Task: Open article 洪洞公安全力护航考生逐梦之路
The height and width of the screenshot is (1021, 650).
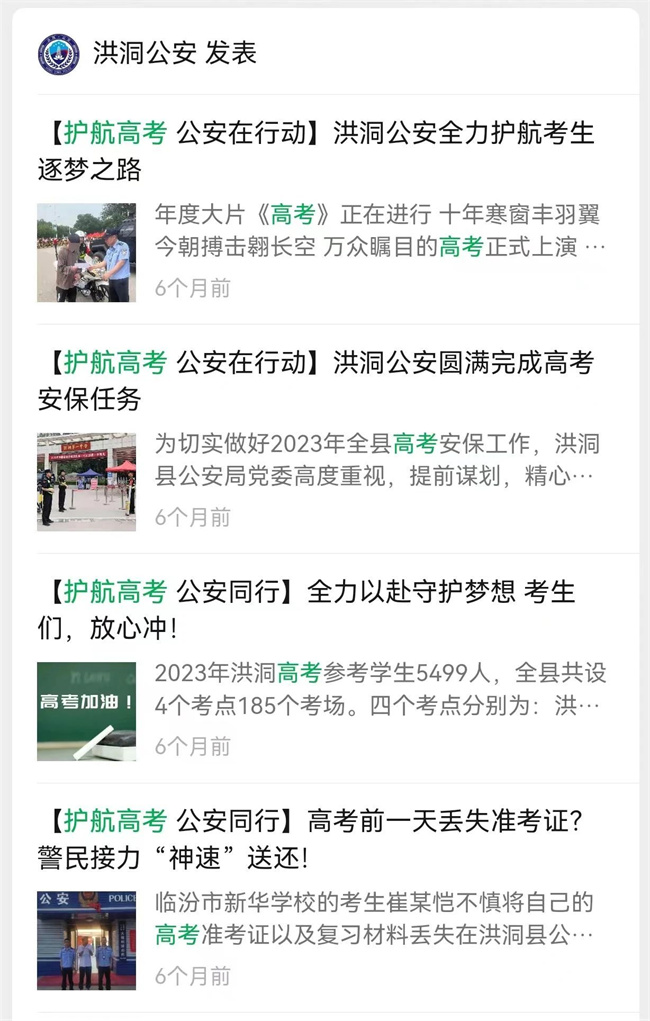Action: pos(316,151)
